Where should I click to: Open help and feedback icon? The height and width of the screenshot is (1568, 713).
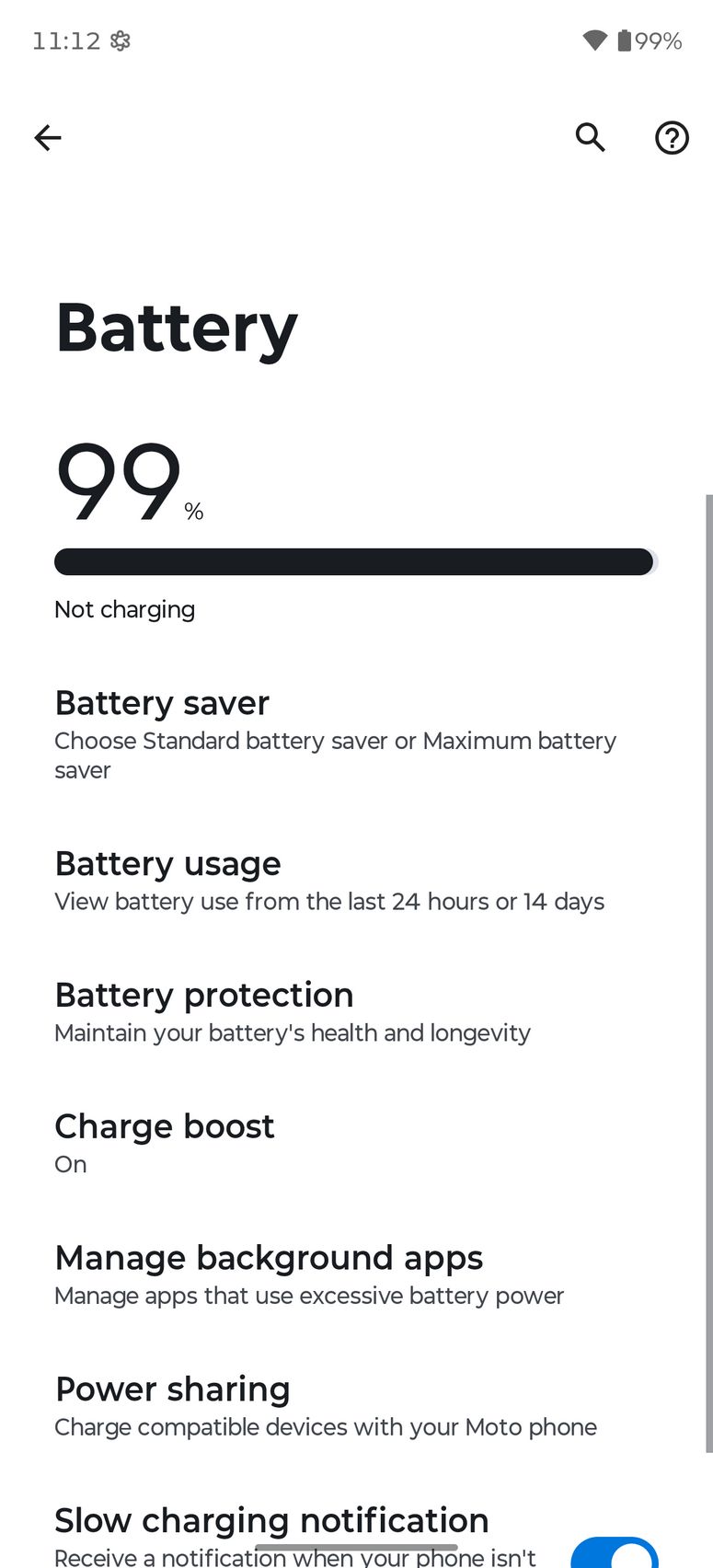click(672, 138)
